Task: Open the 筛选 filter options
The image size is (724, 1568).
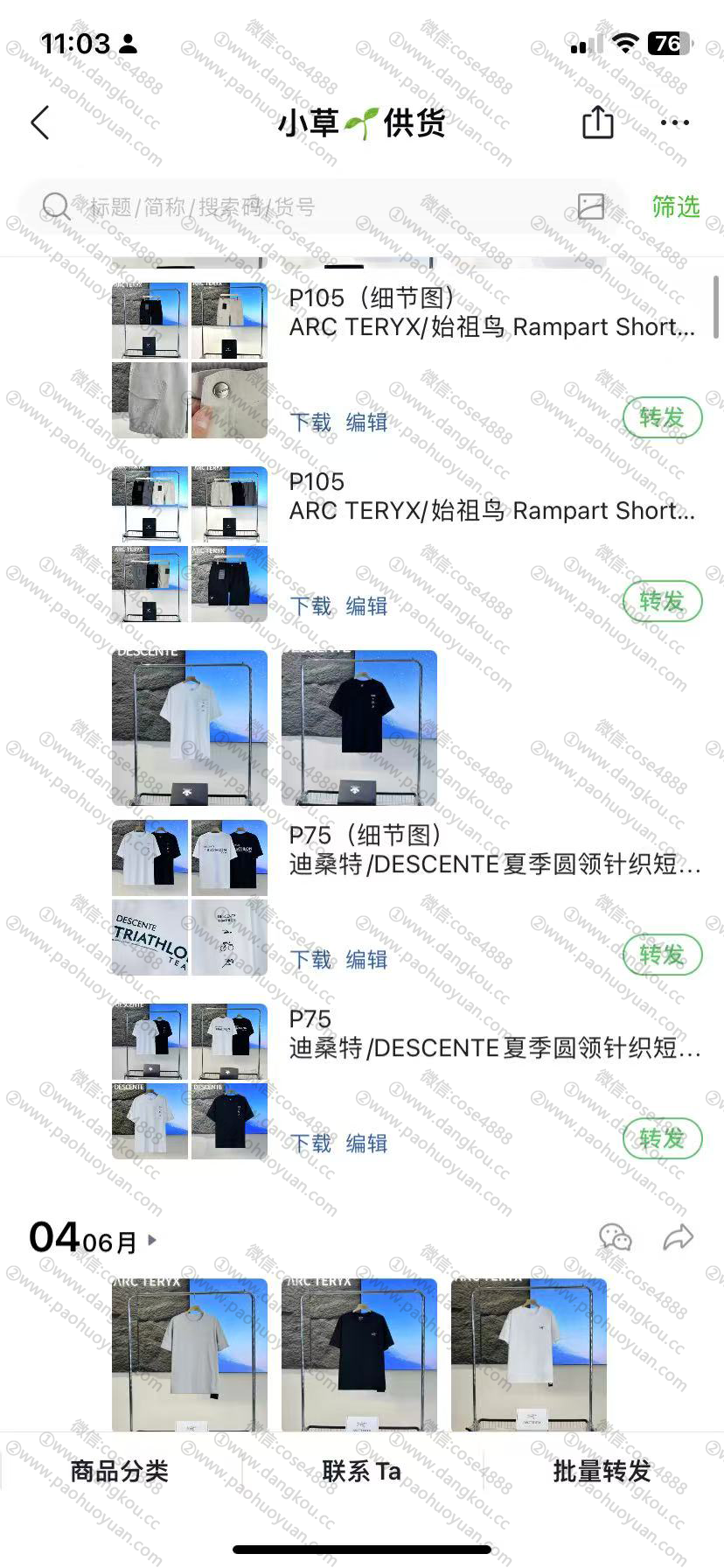Action: click(675, 206)
